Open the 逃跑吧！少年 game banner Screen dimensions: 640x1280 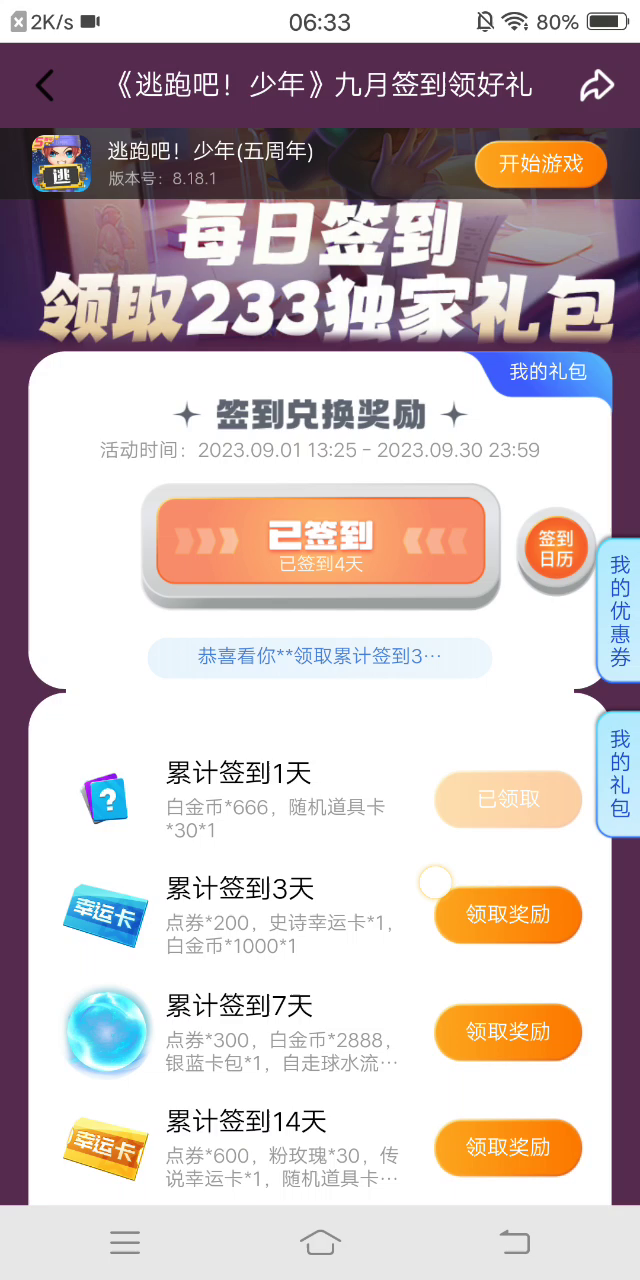tap(210, 164)
